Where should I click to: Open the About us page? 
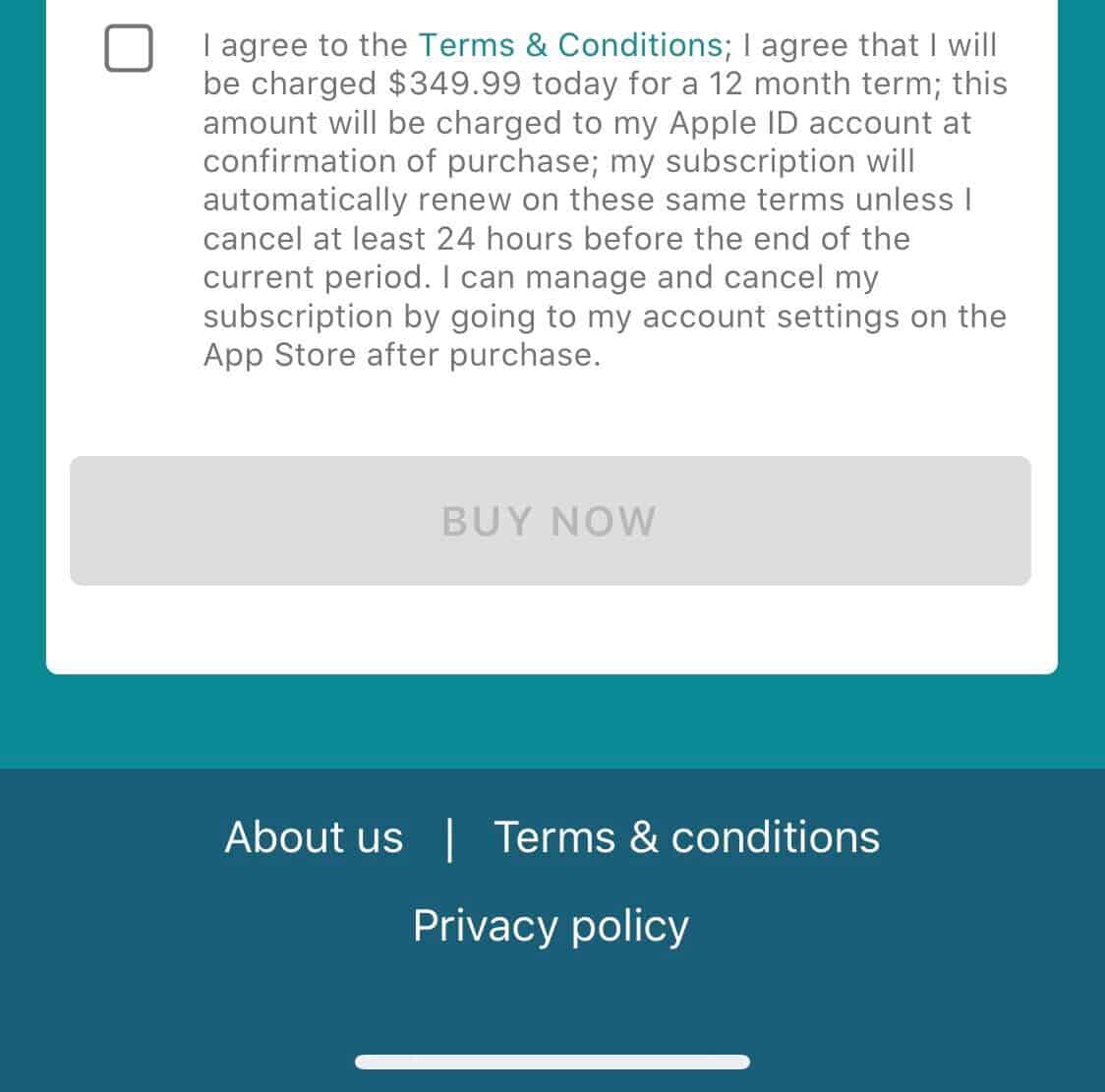click(314, 837)
